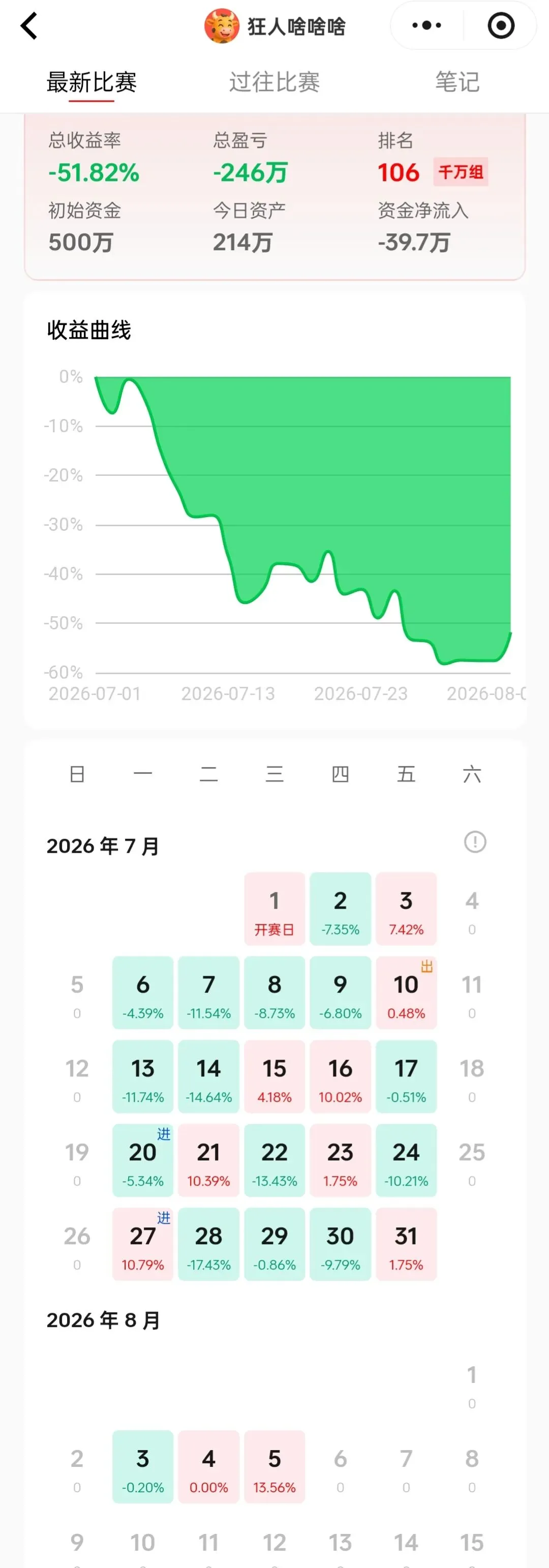Select August 5 with 13.56% gain
The image size is (549, 1568).
coord(274,1467)
